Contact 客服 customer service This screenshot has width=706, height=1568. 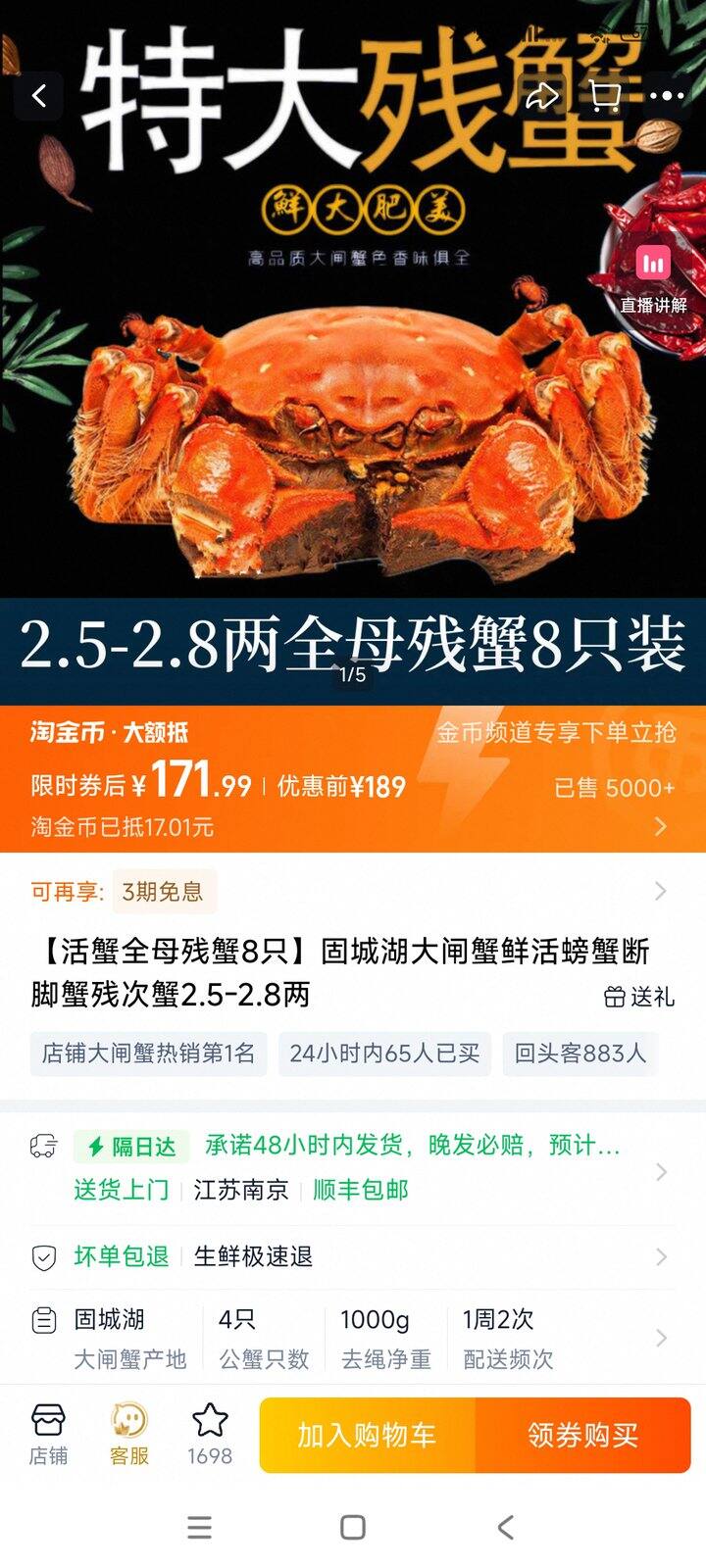[x=128, y=1435]
